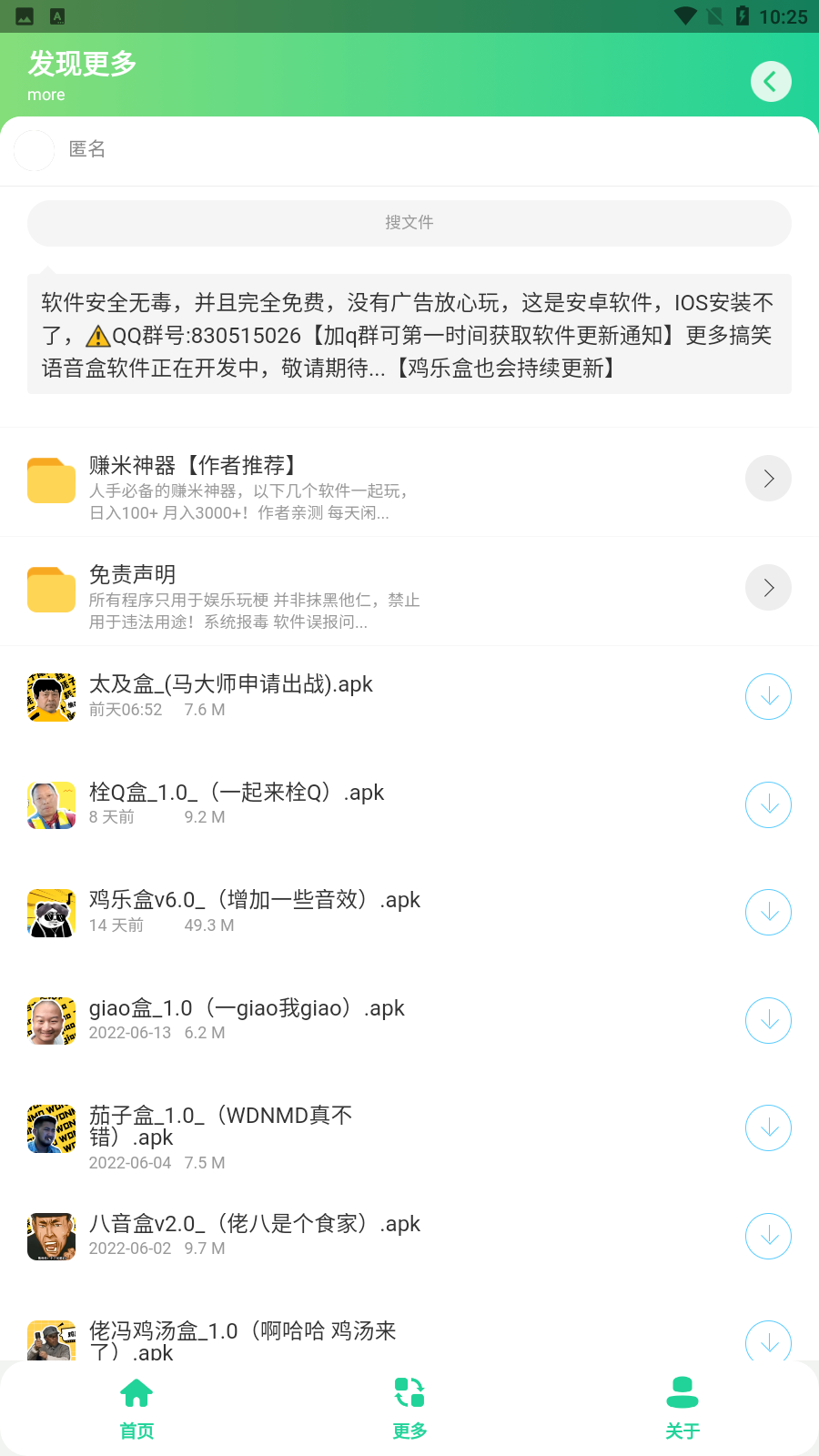Download 鸡乐盒v6.0 with the download arrow
Image resolution: width=819 pixels, height=1456 pixels.
pyautogui.click(x=768, y=912)
